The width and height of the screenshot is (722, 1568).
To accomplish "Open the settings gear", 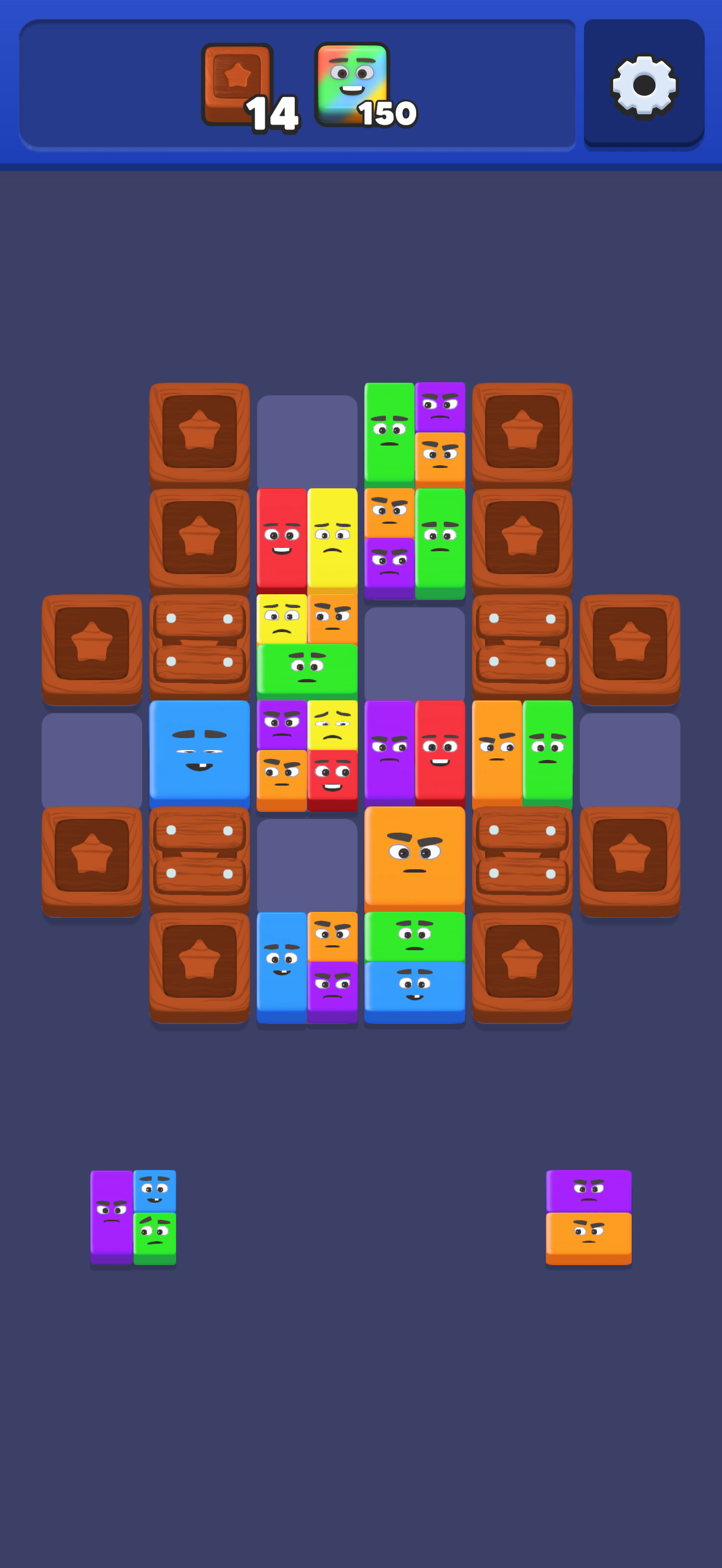I will pos(643,85).
